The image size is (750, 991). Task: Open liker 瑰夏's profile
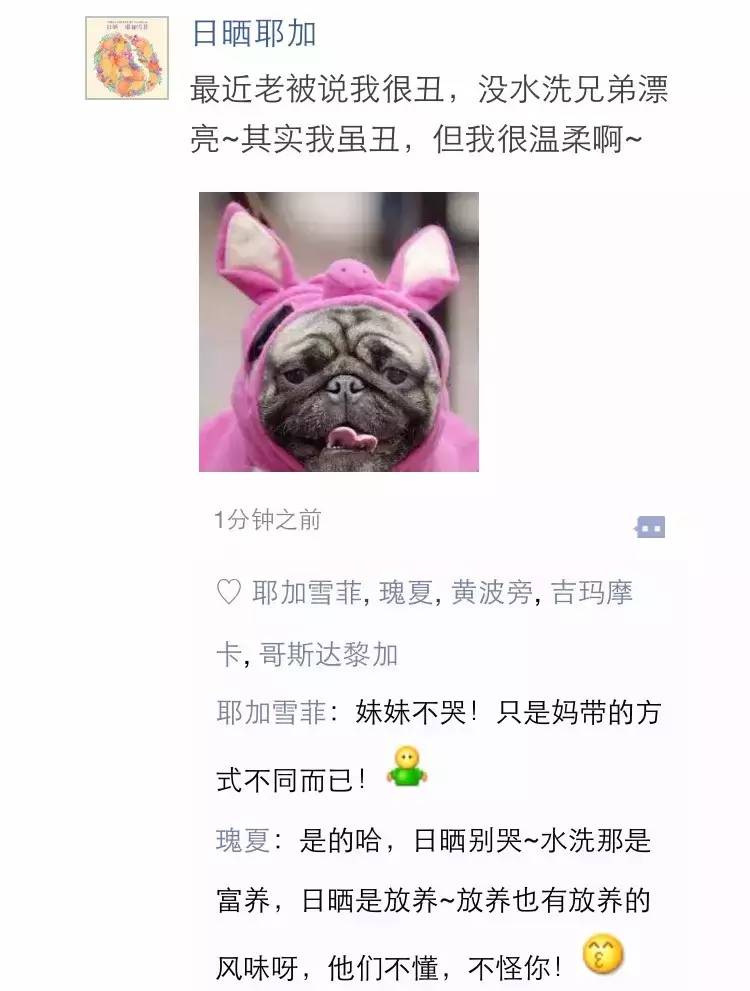(406, 593)
